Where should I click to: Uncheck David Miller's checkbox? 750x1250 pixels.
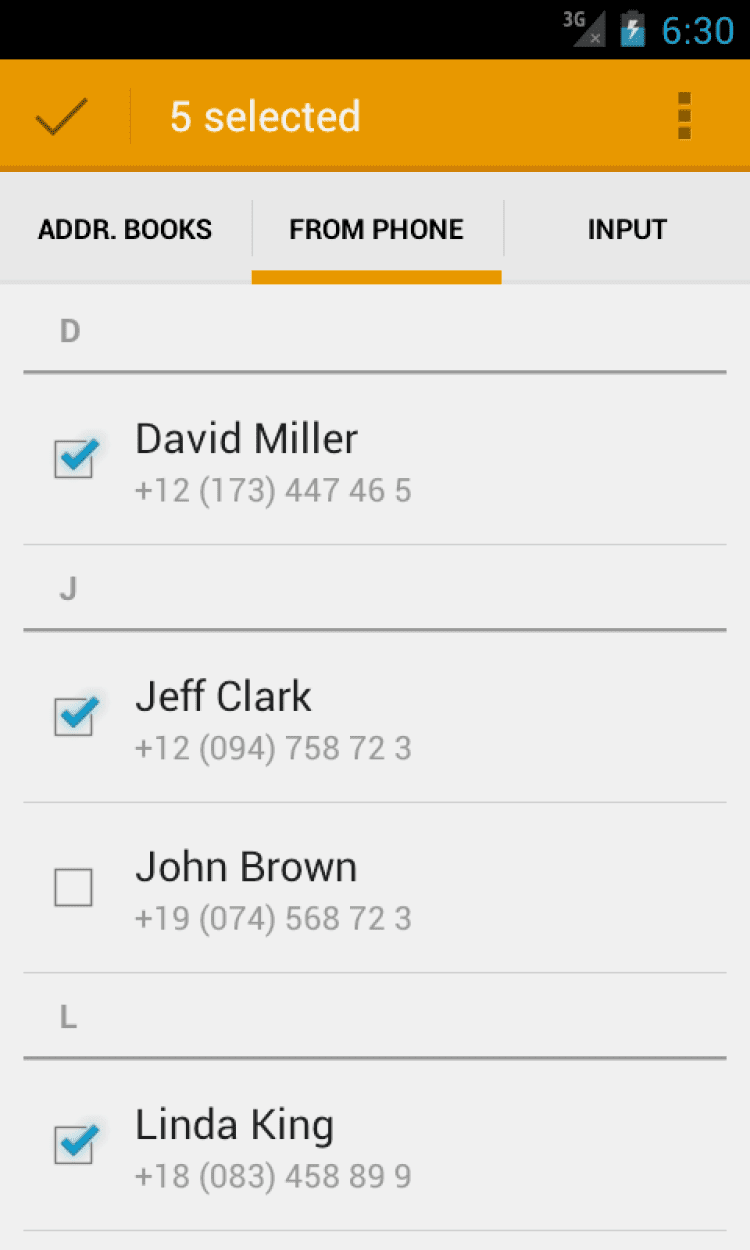74,459
